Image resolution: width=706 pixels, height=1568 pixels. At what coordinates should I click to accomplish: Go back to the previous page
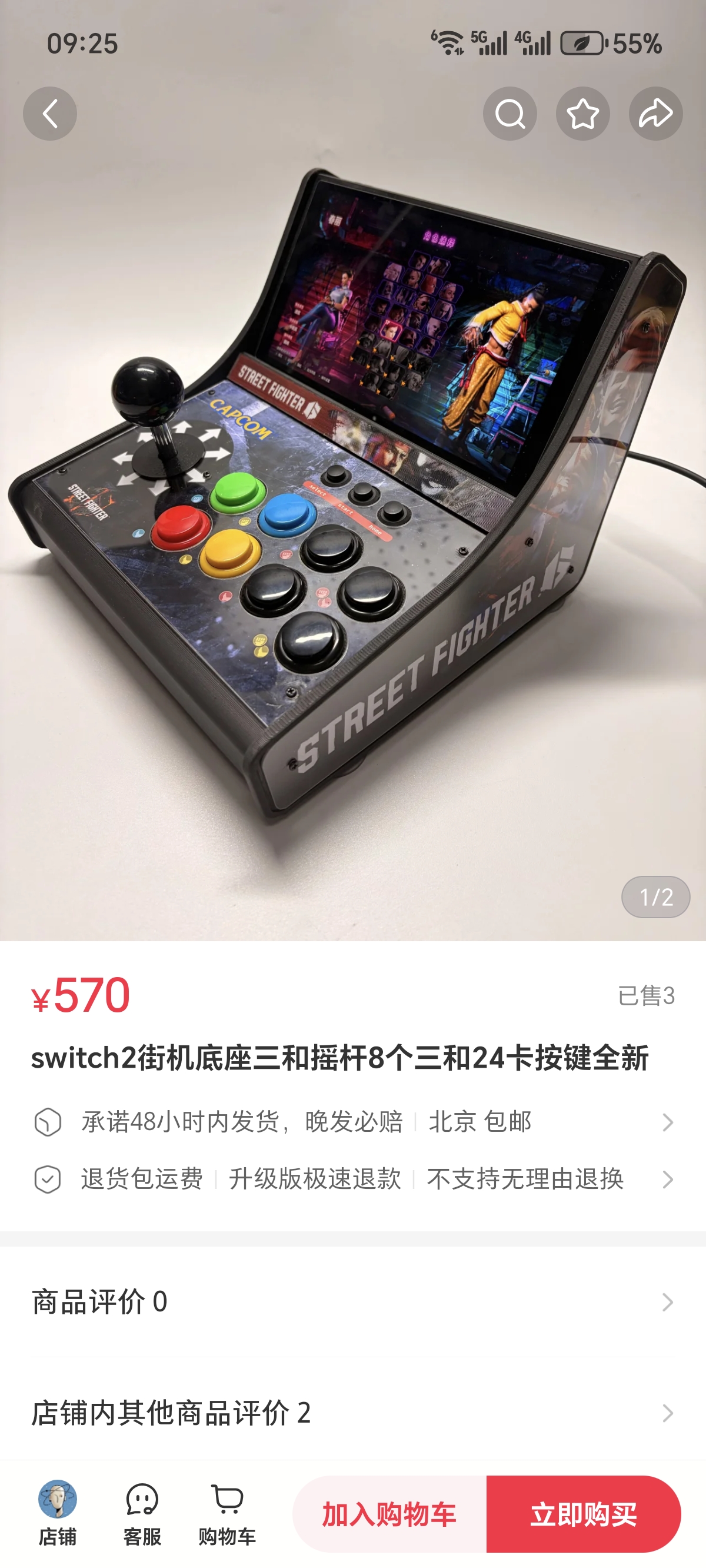click(x=50, y=114)
